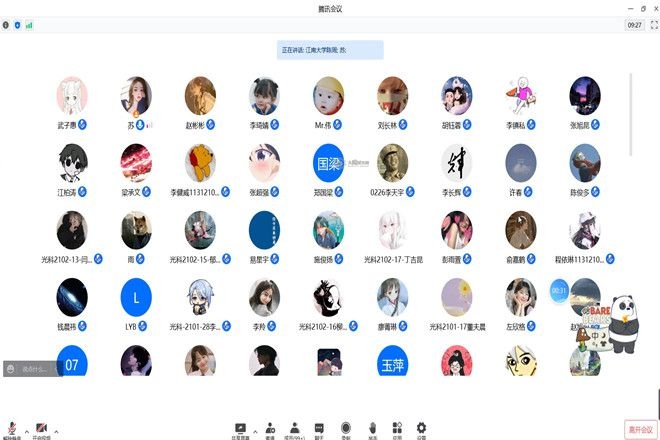The height and width of the screenshot is (440, 660).
Task: Open the invite (邀请) option
Action: point(270,428)
